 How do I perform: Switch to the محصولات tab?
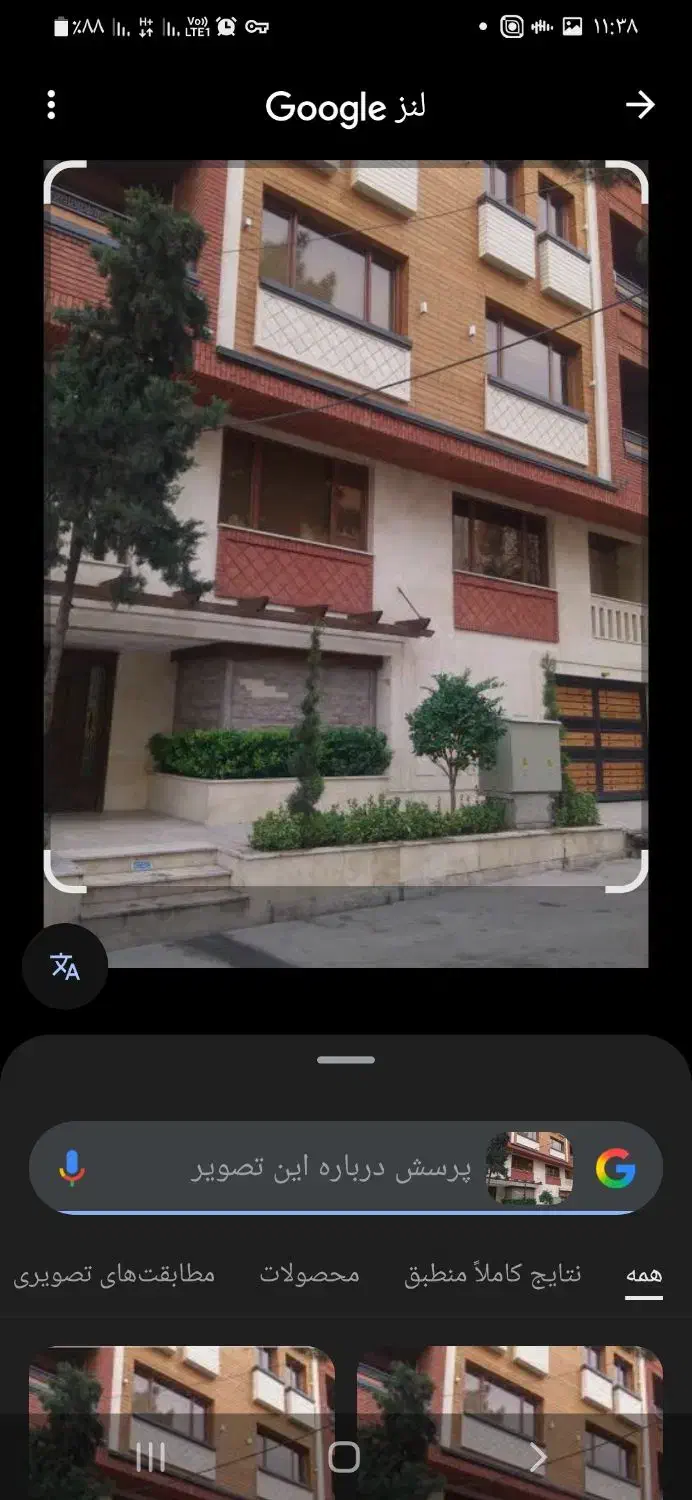tap(309, 1275)
